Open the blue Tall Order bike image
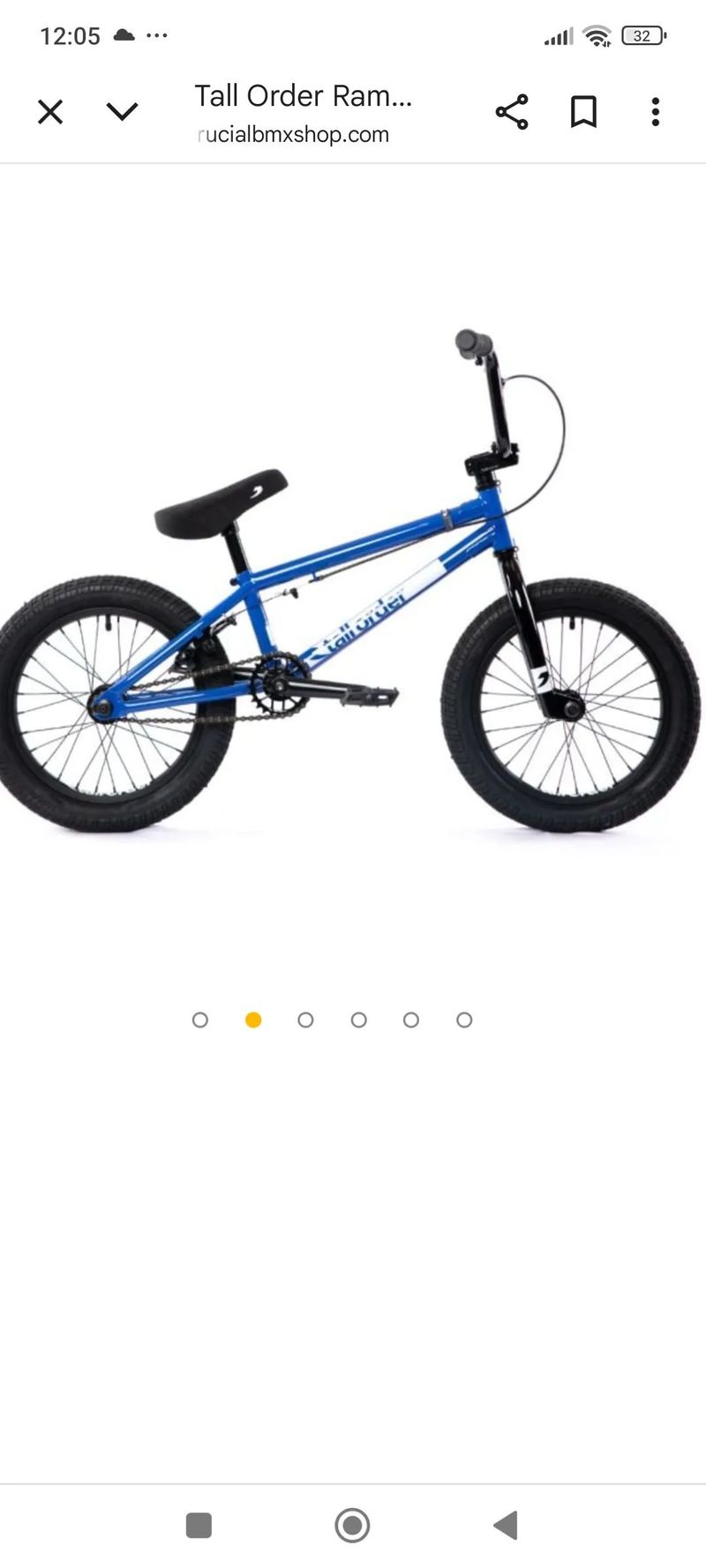The height and width of the screenshot is (1568, 706). [349, 582]
